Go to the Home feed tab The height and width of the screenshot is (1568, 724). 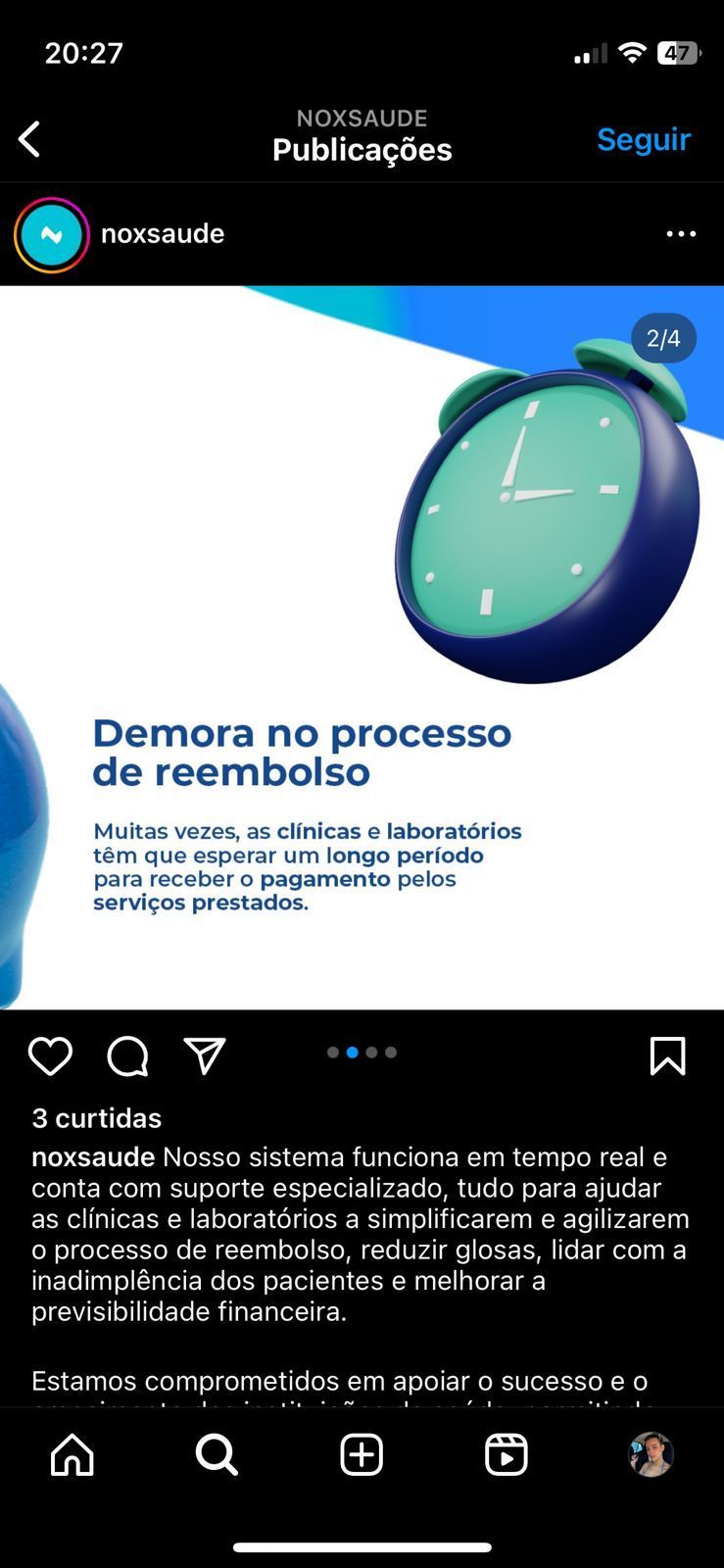pyautogui.click(x=72, y=1455)
